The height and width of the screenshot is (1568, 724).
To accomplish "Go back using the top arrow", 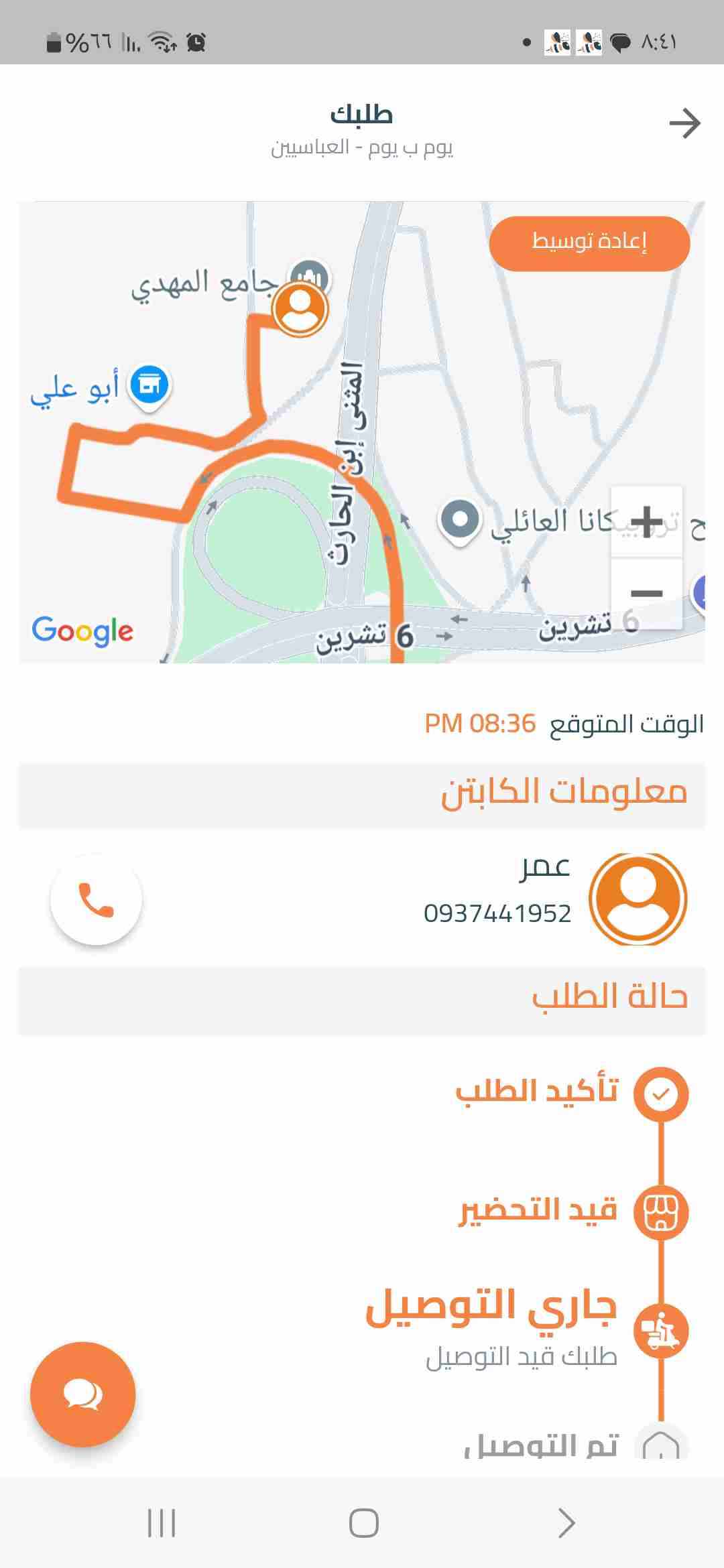I will 684,124.
